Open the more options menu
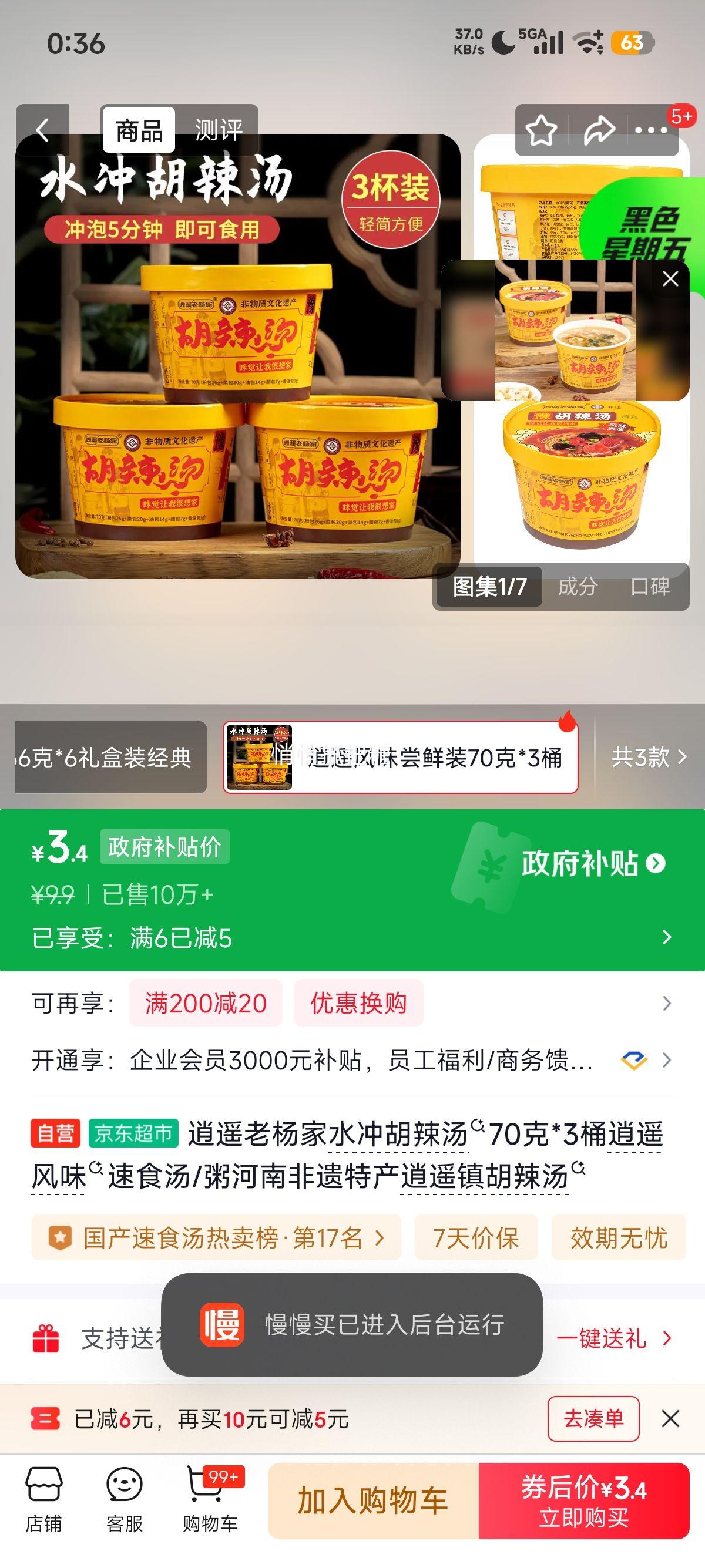 point(651,130)
